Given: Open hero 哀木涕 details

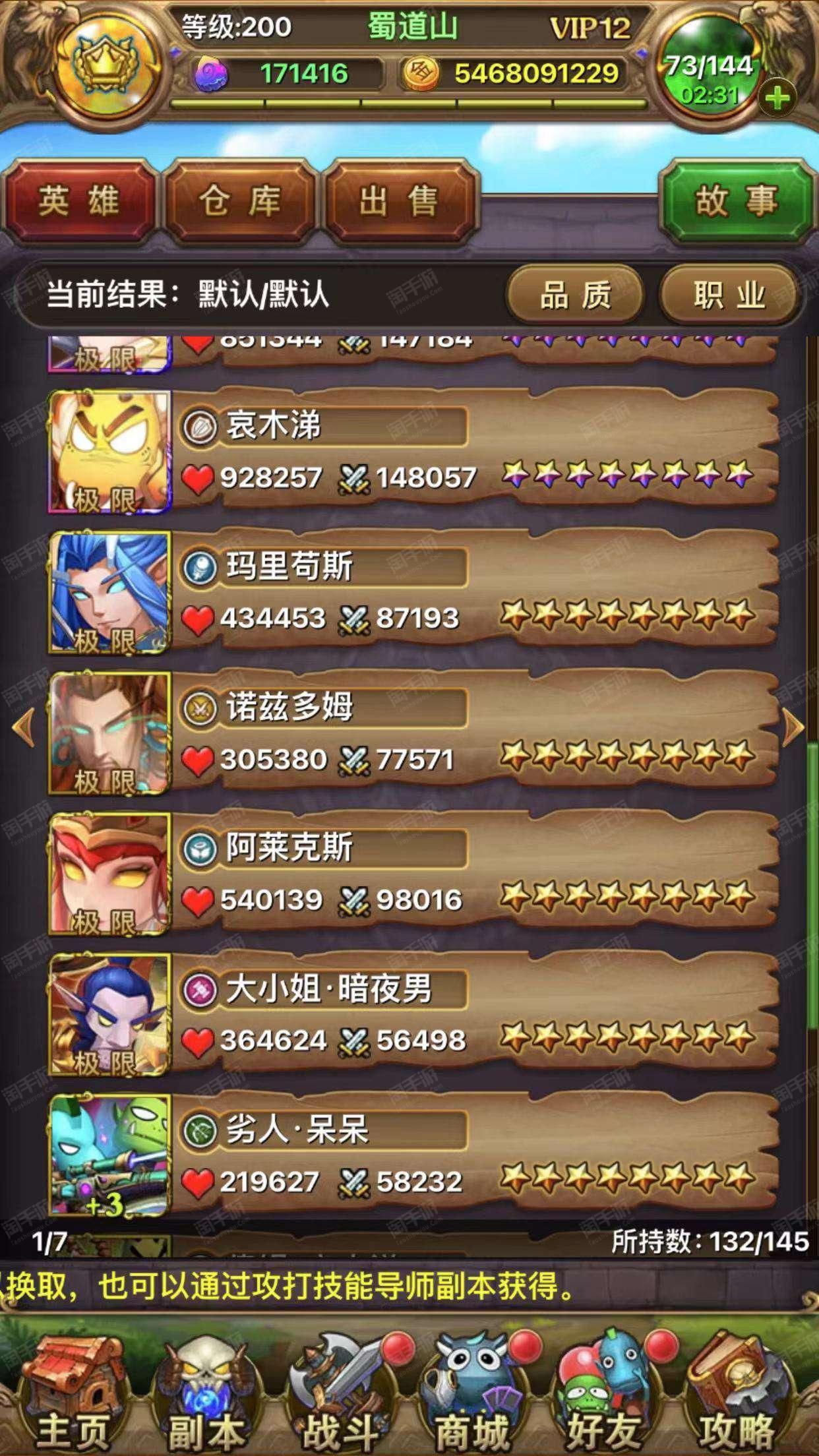Looking at the screenshot, I should click(x=412, y=452).
